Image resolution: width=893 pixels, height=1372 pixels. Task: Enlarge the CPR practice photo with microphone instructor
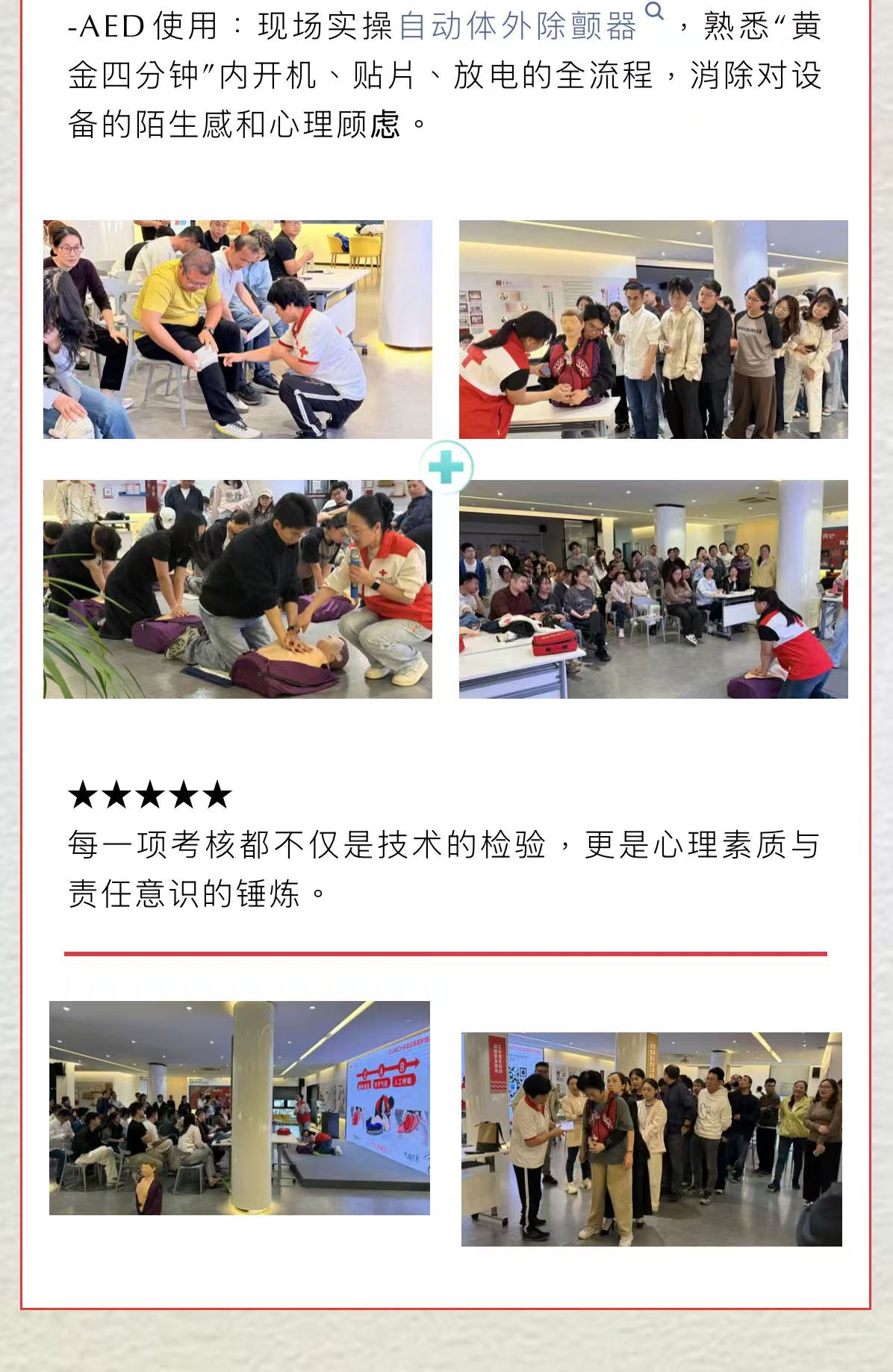(237, 589)
